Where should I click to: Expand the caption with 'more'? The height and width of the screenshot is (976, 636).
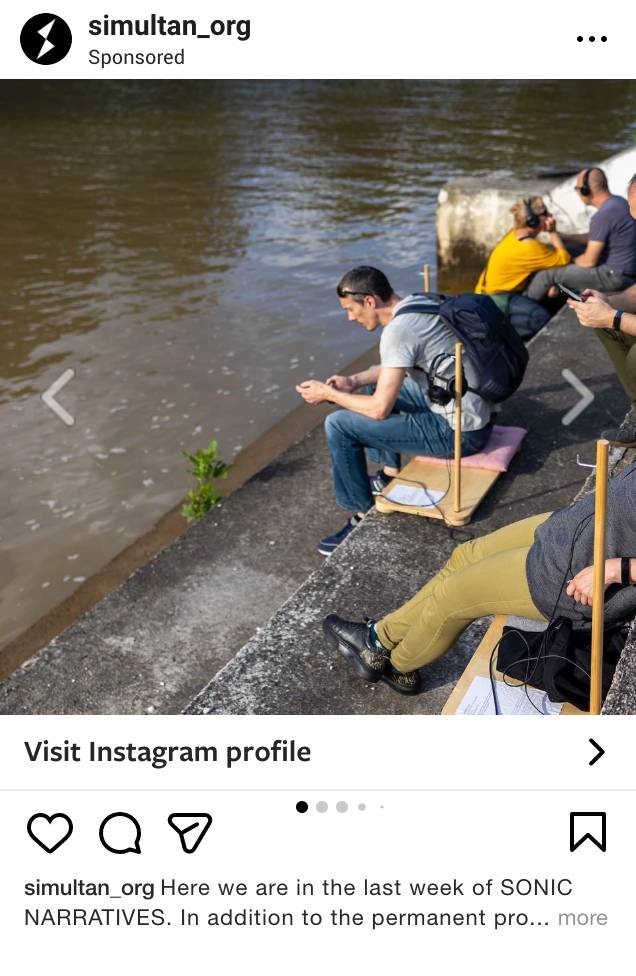tap(582, 918)
